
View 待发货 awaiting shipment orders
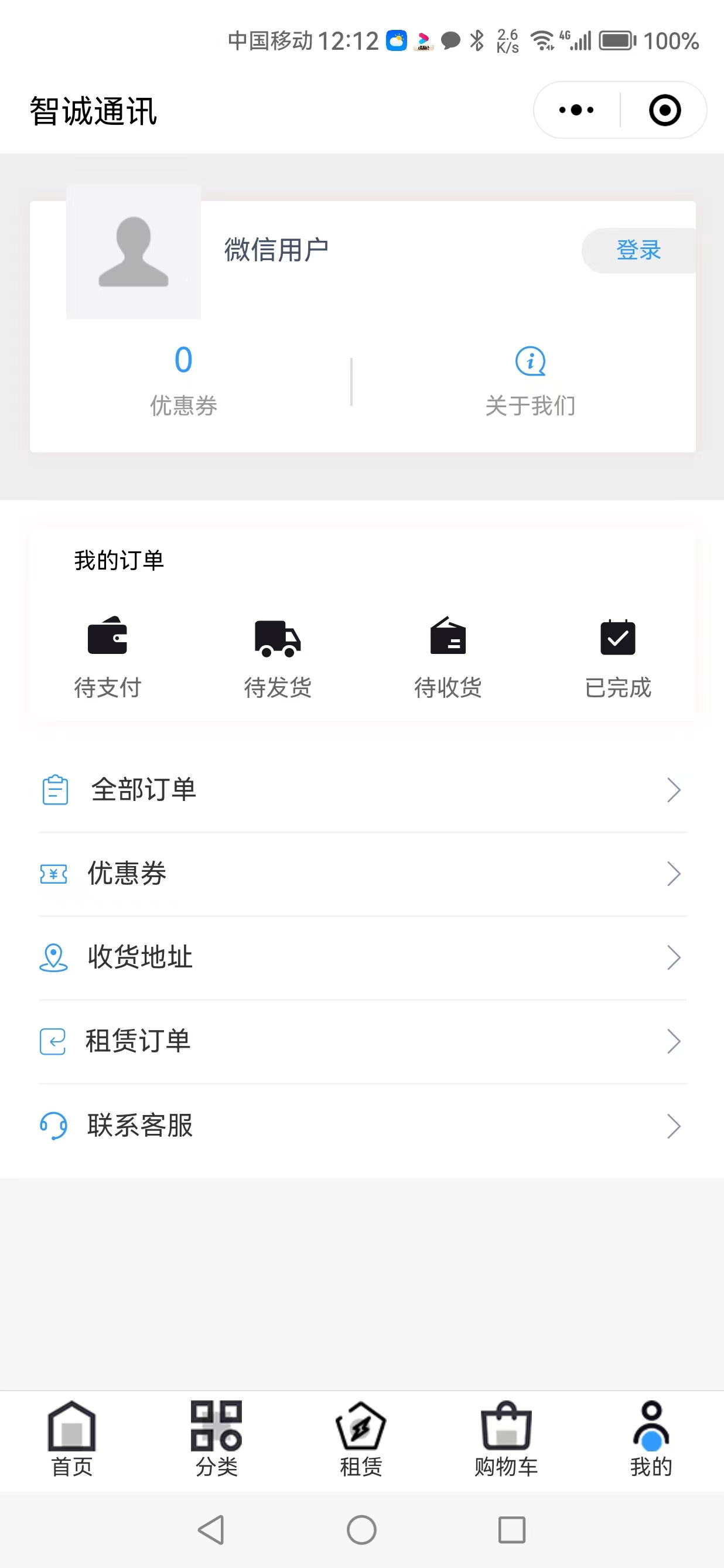tap(278, 657)
